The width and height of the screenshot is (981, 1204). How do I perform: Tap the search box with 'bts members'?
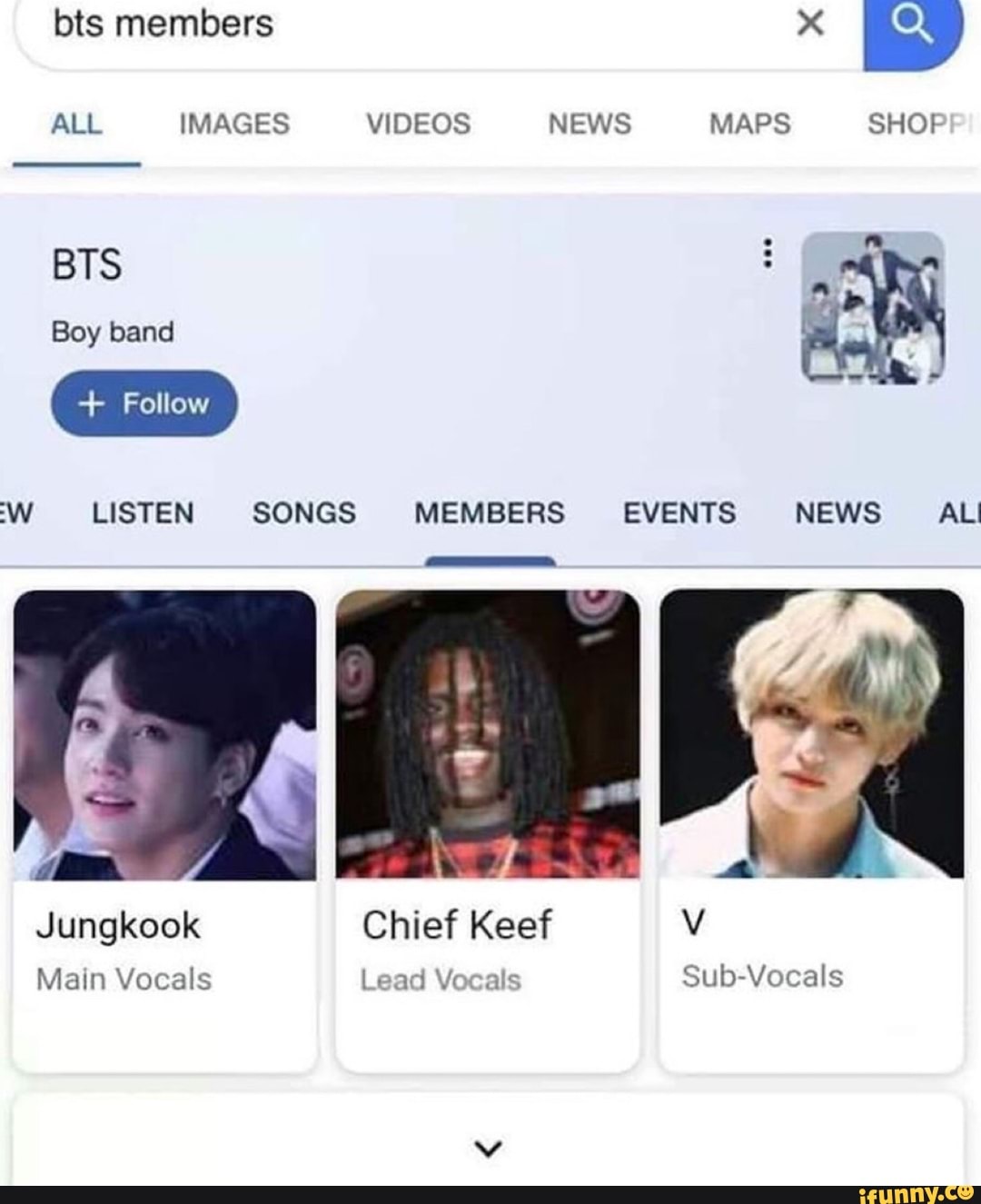363,25
